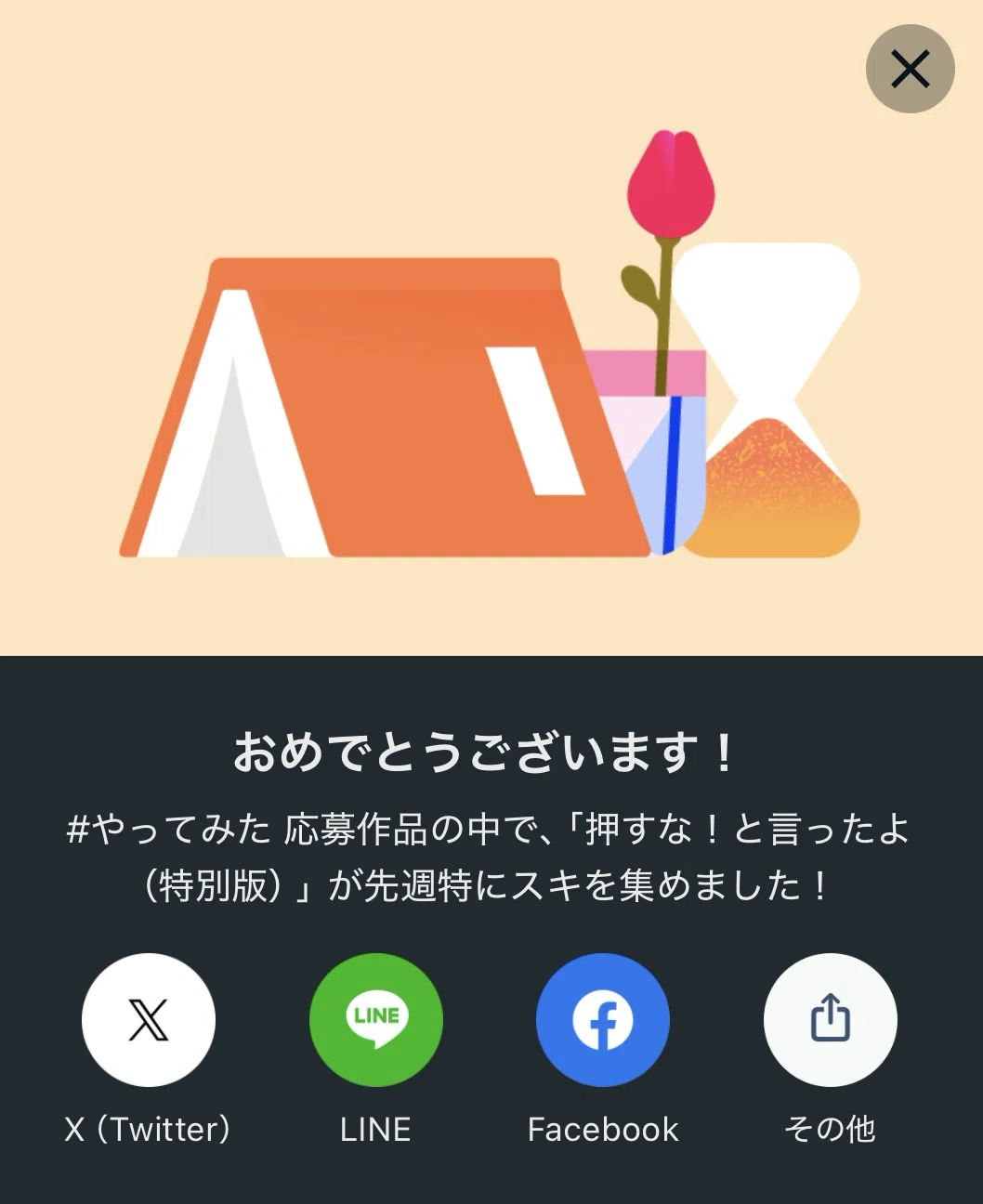Screen dimensions: 983x1204
Task: Share to X (Twitter)
Action: point(149,1019)
